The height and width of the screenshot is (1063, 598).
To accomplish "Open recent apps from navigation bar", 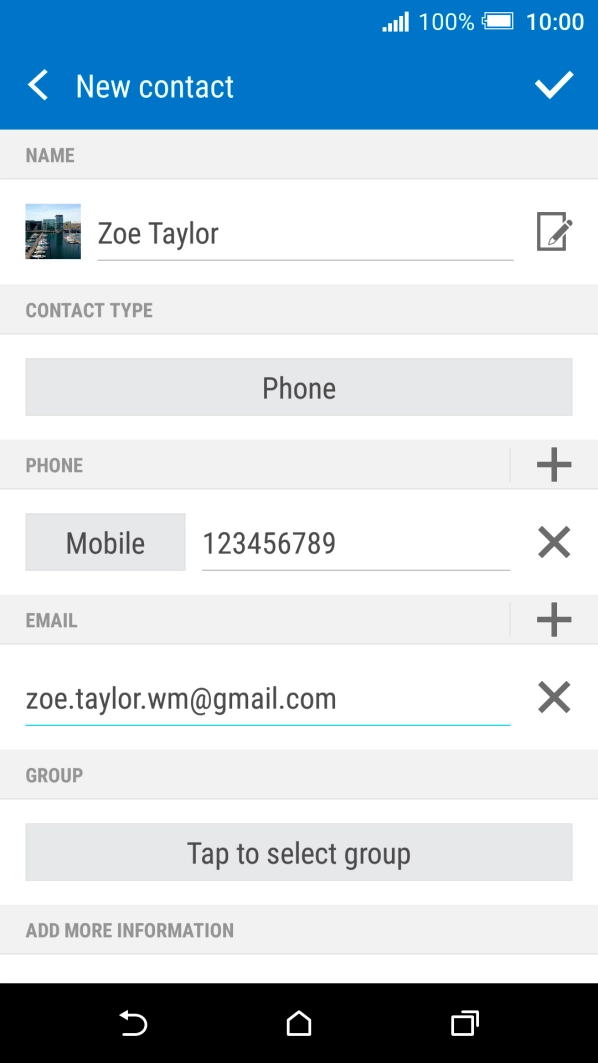I will pyautogui.click(x=465, y=1024).
